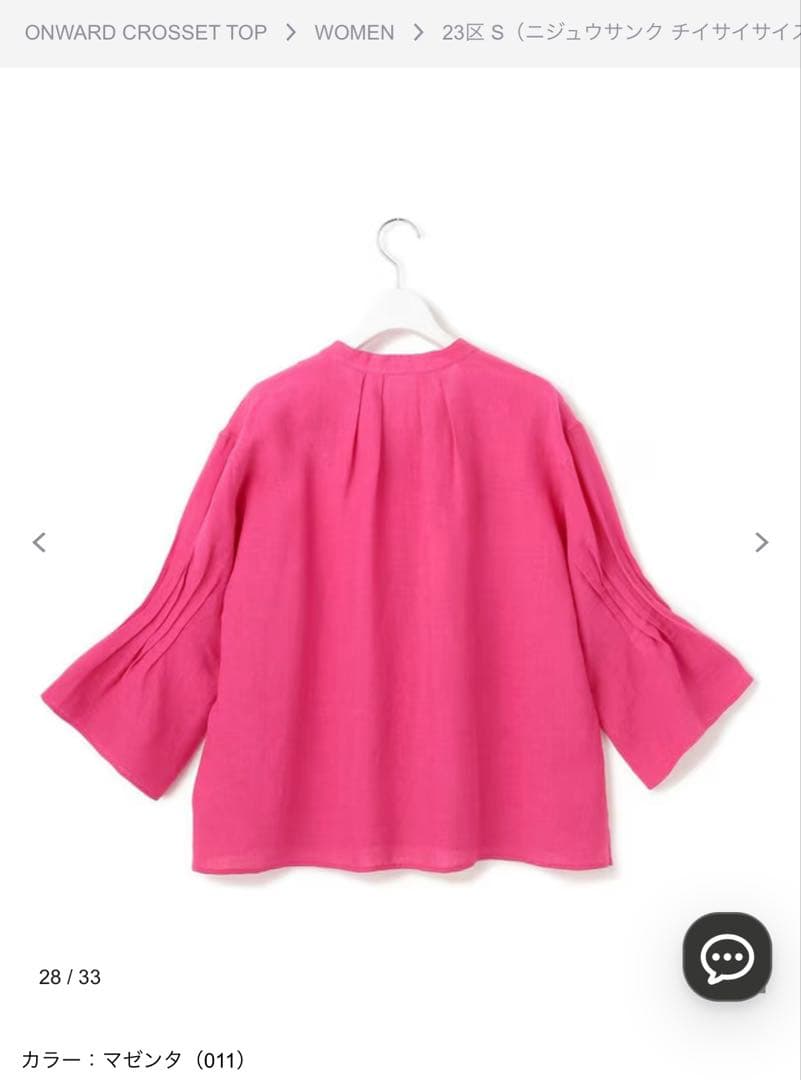Go to the WOMEN breadcrumb category
This screenshot has height=1080, width=801.
(x=354, y=32)
